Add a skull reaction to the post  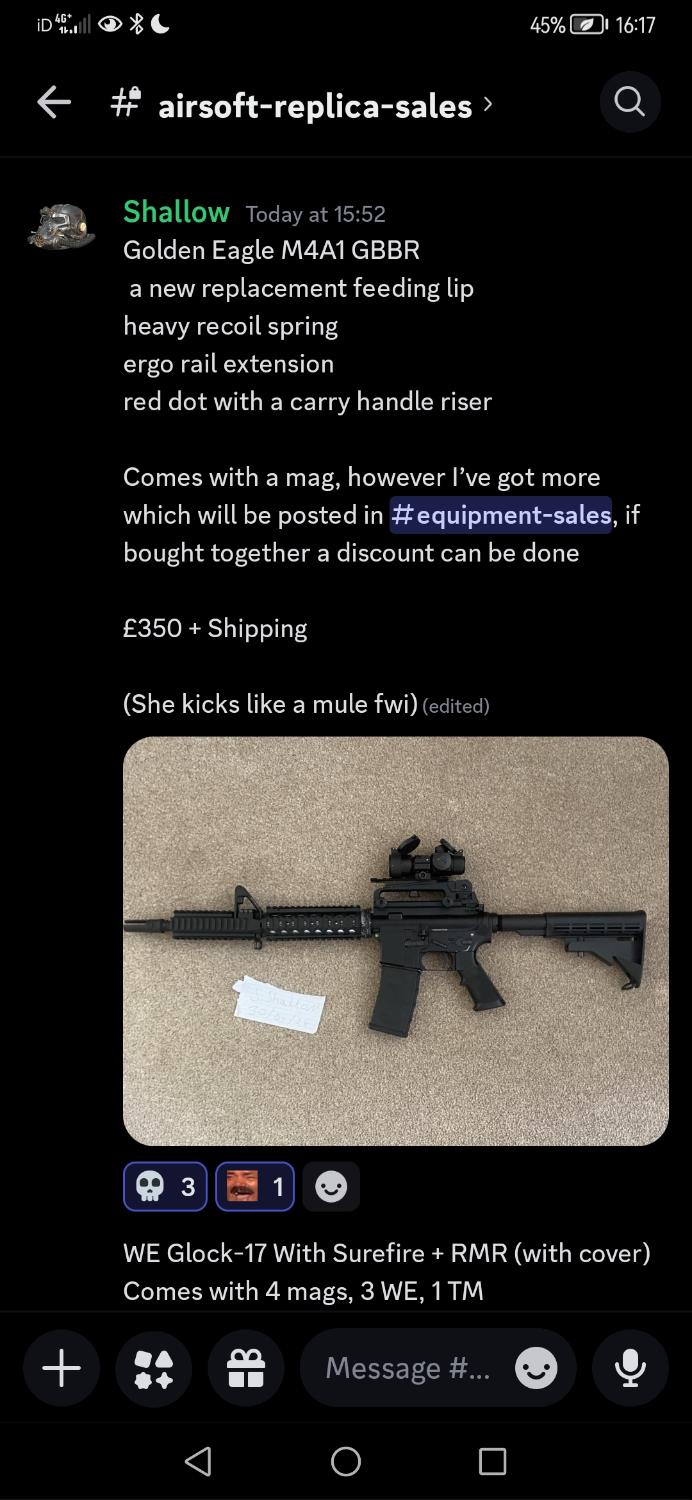coord(165,1186)
